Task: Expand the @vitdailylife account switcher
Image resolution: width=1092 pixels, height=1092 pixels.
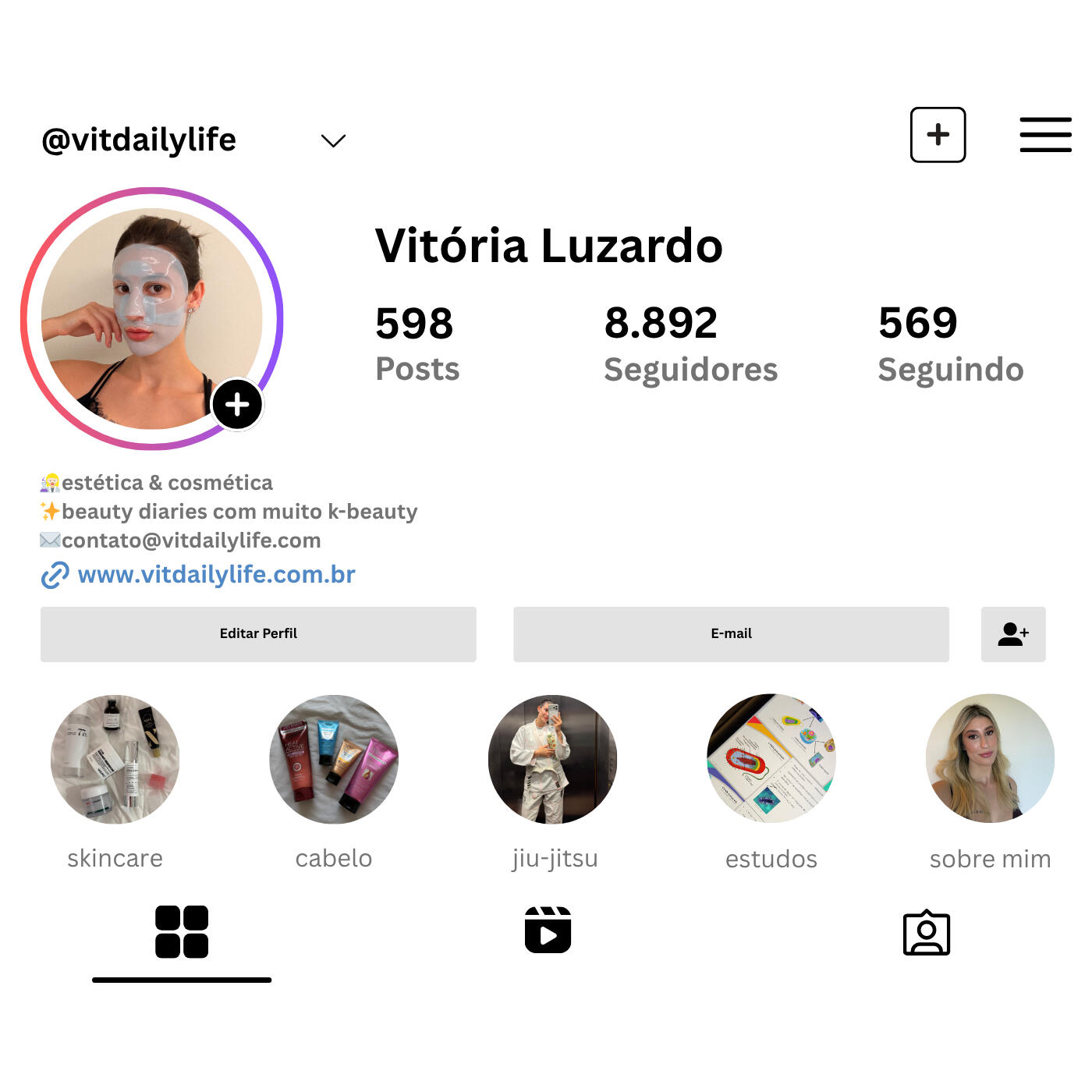Action: click(x=333, y=141)
